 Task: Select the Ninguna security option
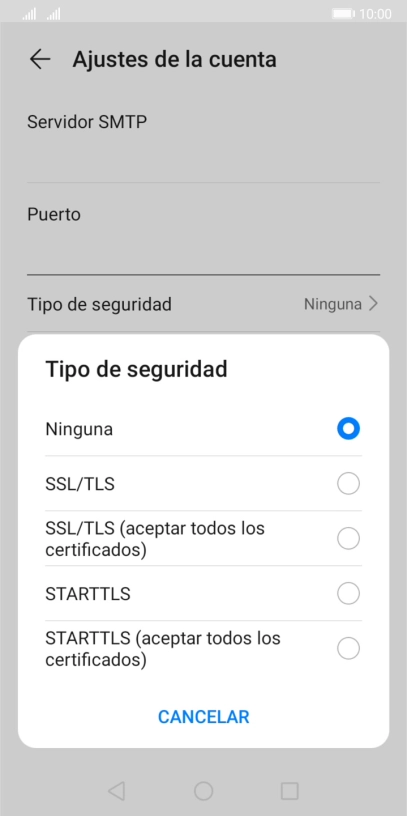click(x=203, y=429)
